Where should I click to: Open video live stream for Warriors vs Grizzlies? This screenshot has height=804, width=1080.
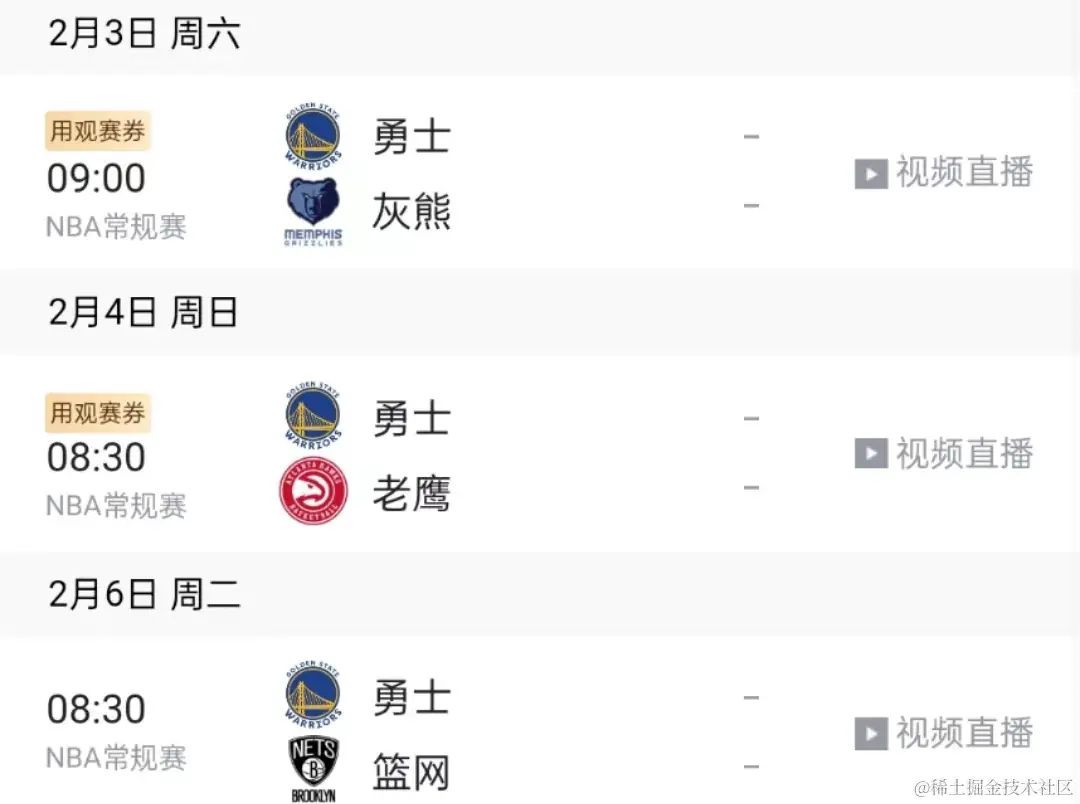[944, 173]
